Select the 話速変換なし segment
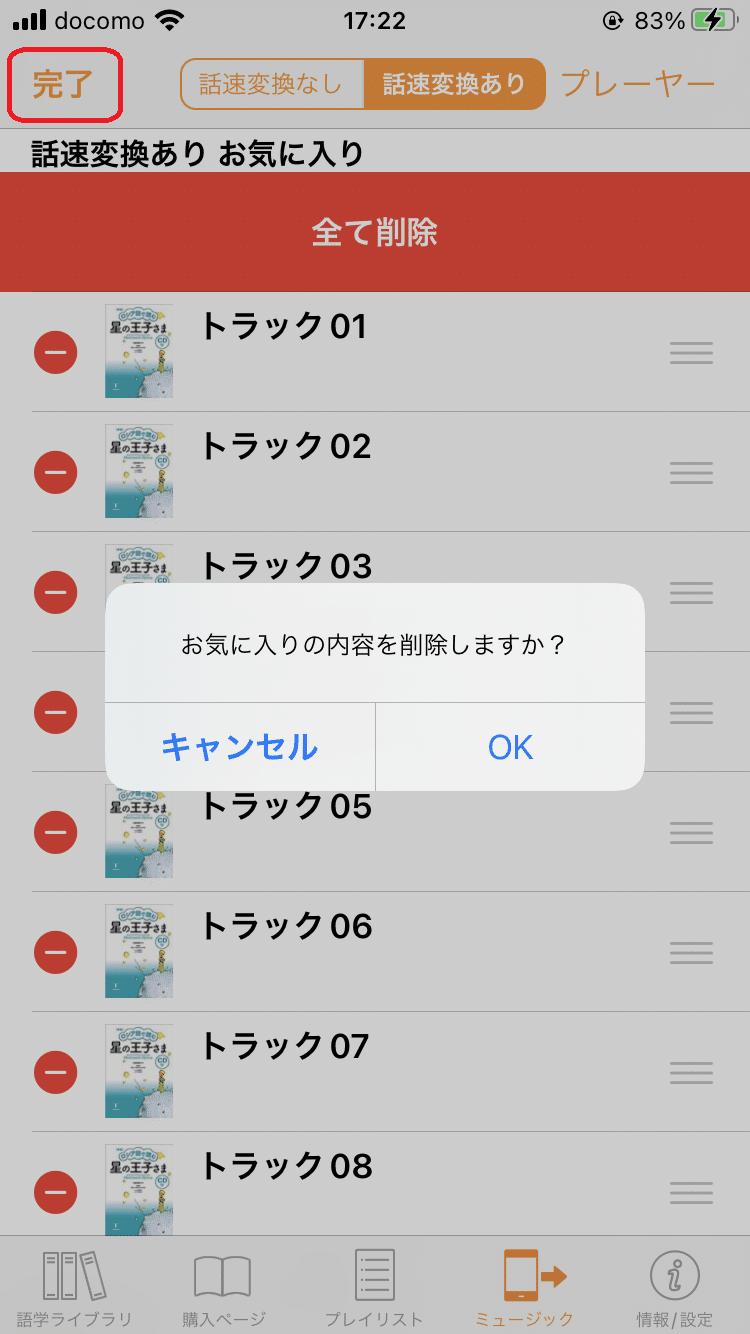 (x=271, y=84)
